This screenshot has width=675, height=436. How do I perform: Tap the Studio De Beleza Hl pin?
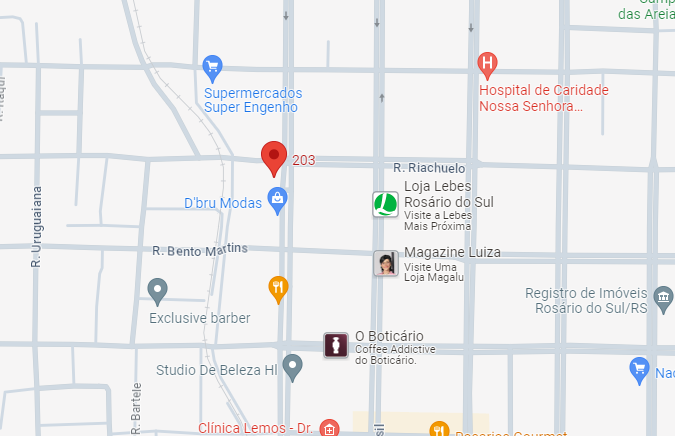pos(292,368)
